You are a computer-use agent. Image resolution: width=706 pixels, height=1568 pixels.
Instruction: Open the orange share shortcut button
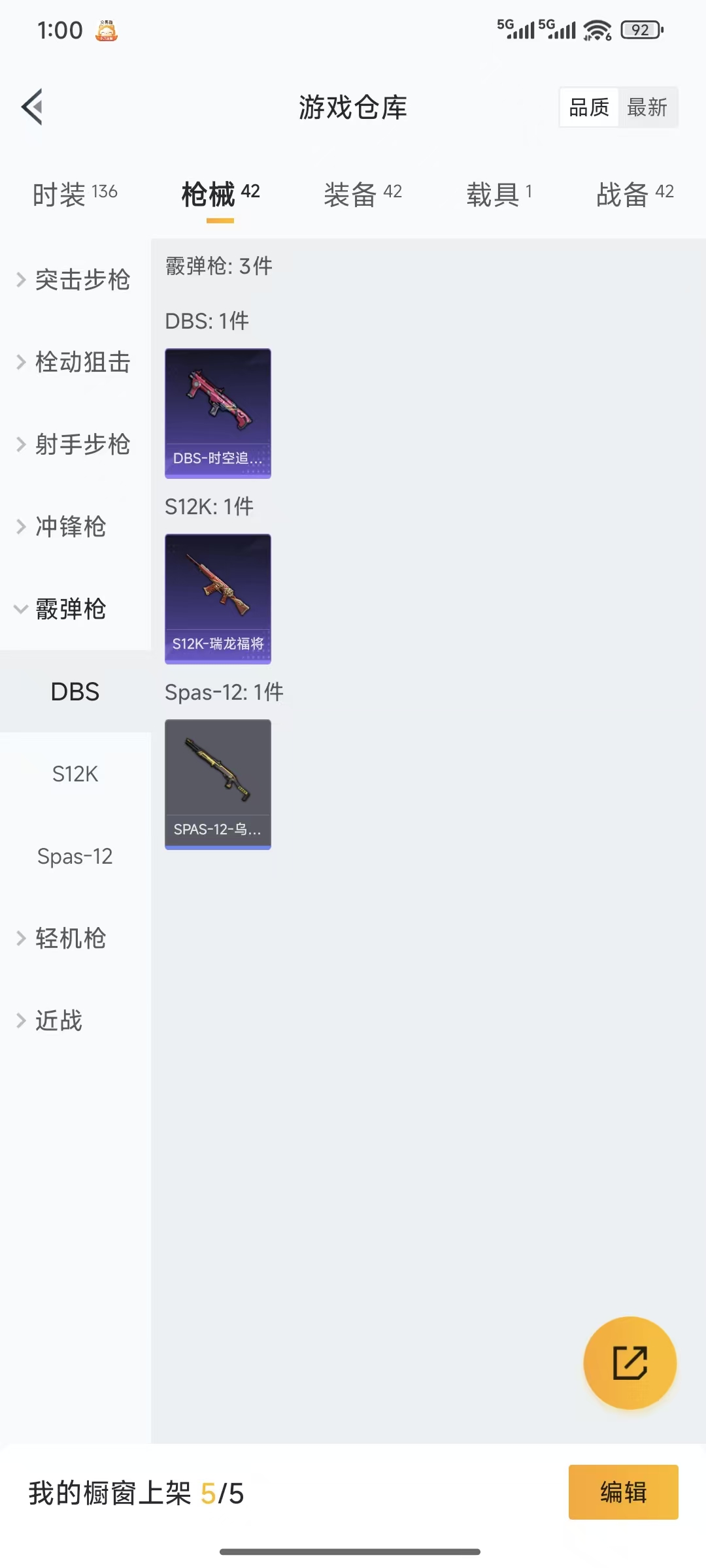click(x=630, y=1364)
